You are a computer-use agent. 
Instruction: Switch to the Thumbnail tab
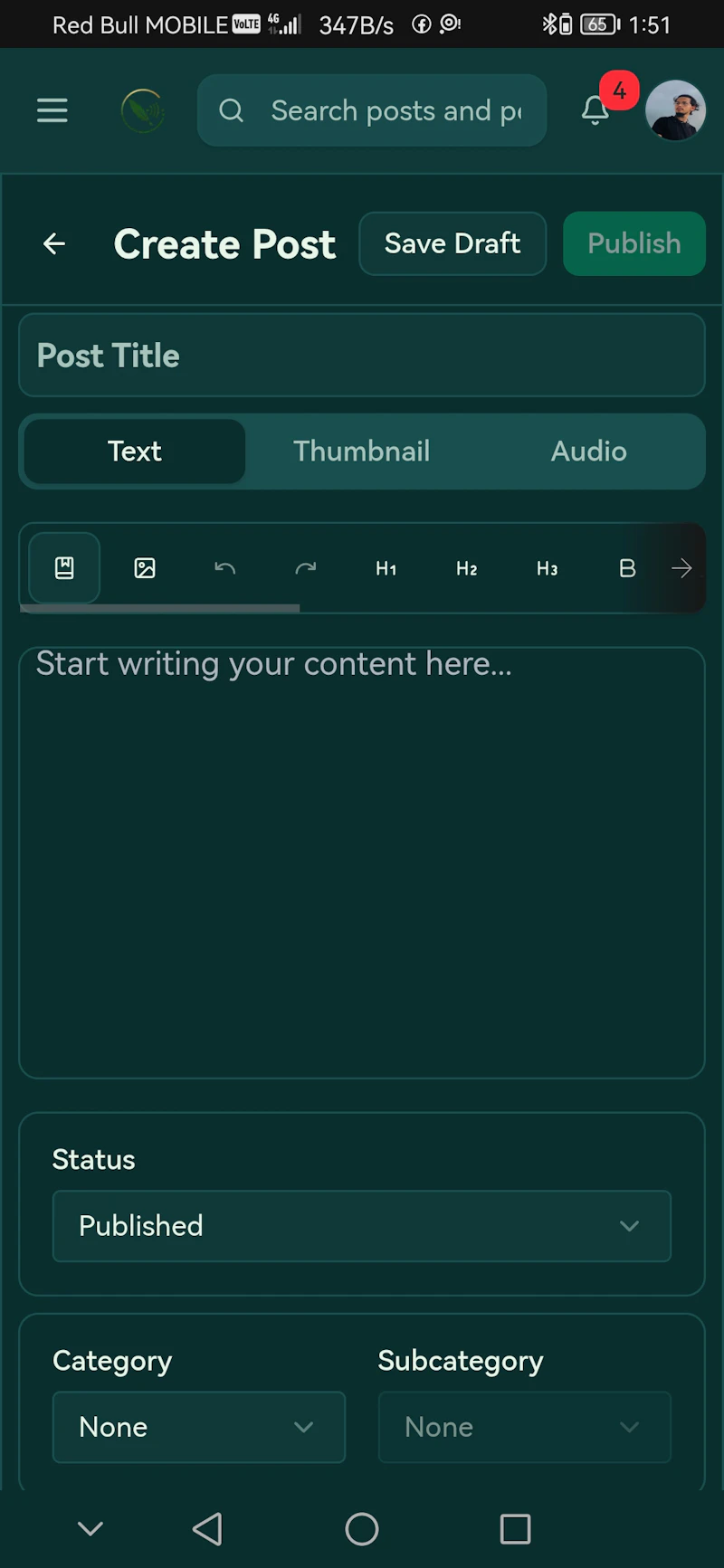(362, 451)
